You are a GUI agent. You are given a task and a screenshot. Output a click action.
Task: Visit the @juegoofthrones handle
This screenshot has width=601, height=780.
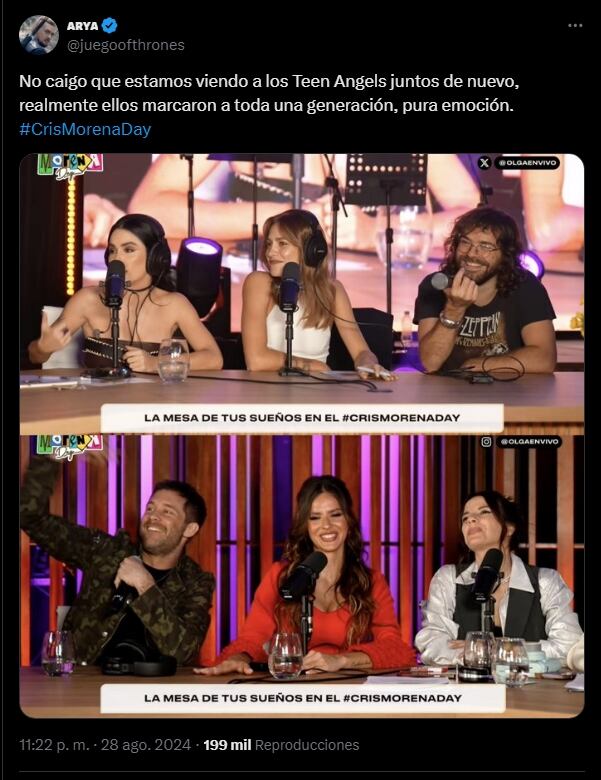(x=126, y=45)
